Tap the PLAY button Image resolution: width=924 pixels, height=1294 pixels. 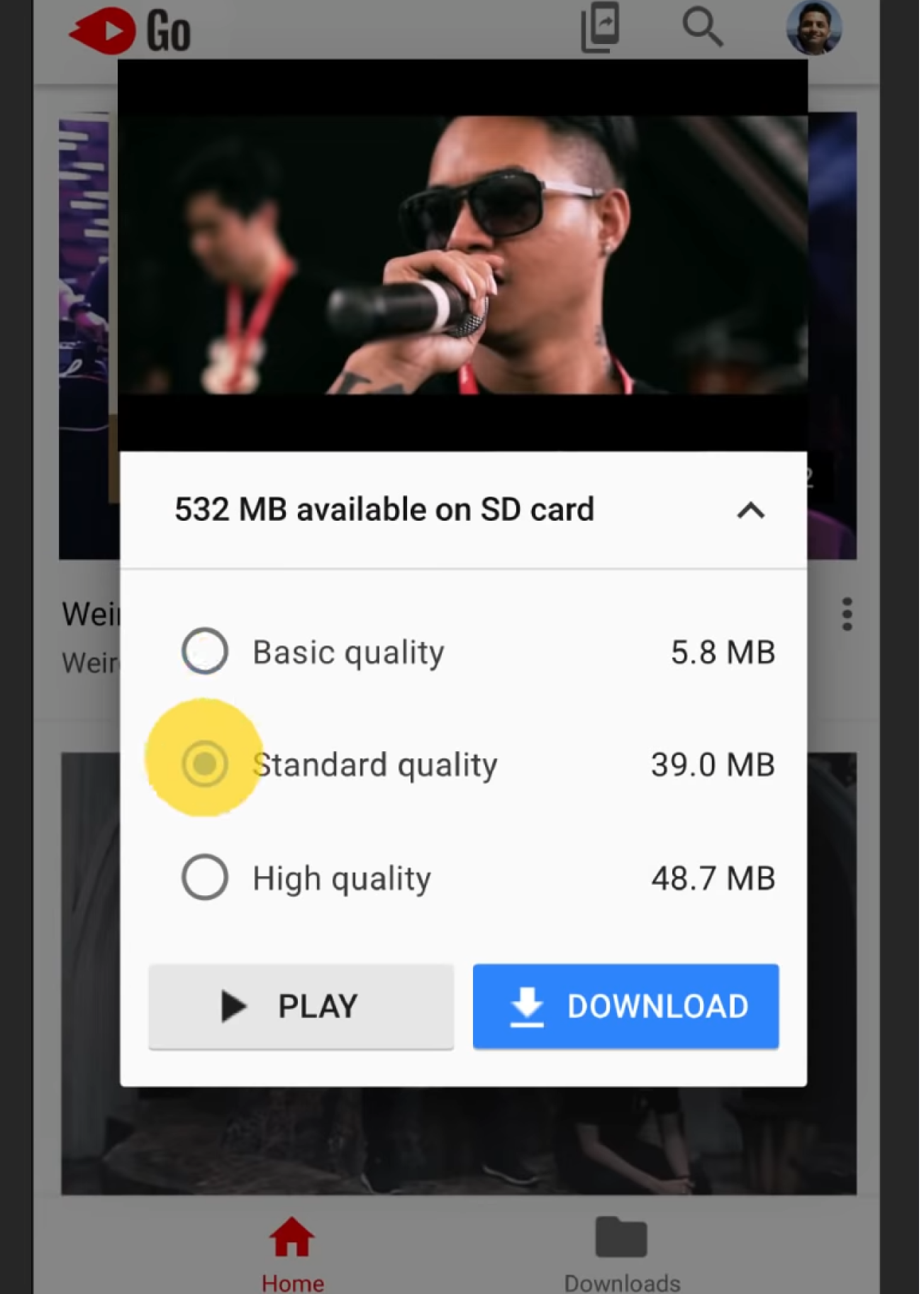click(x=301, y=1006)
